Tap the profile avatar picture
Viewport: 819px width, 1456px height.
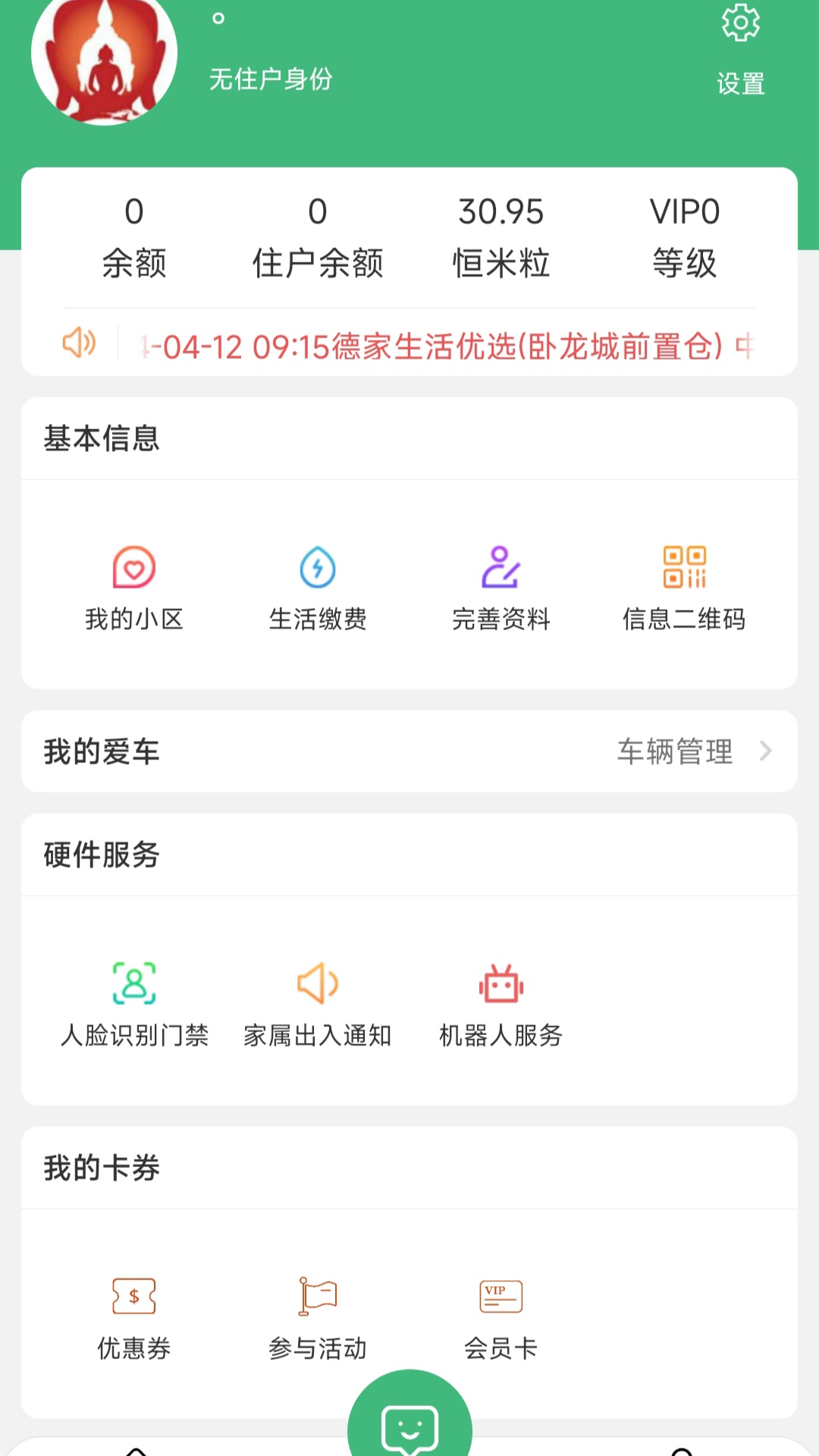105,55
